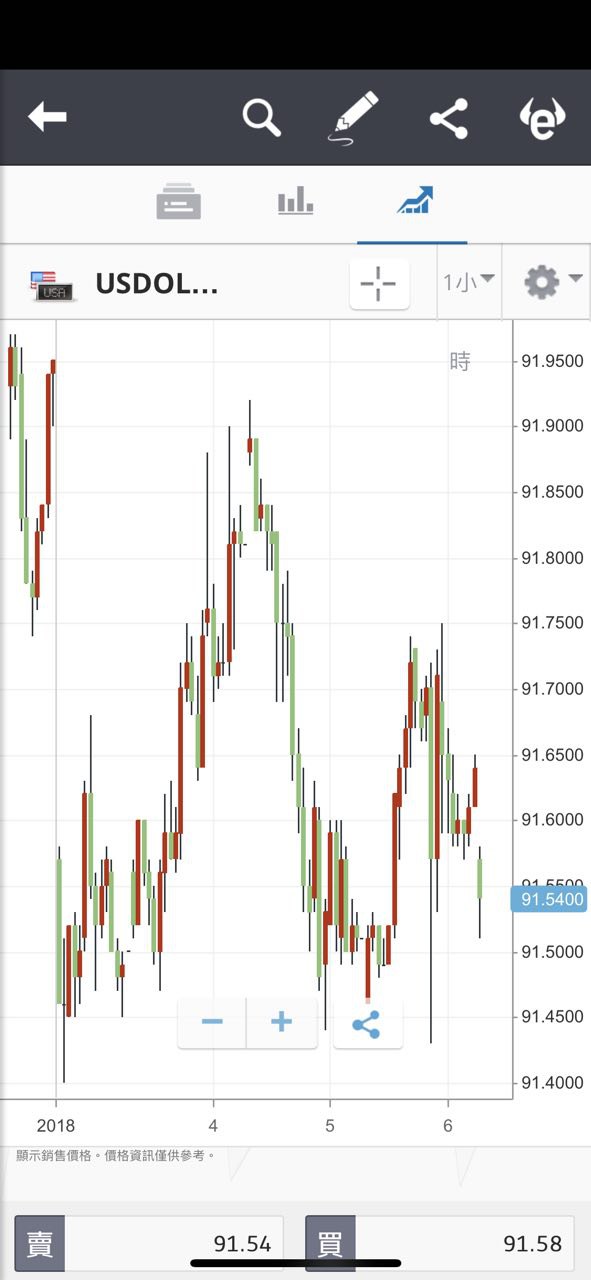Open the 1小 time interval dropdown
The image size is (591, 1280).
[469, 282]
